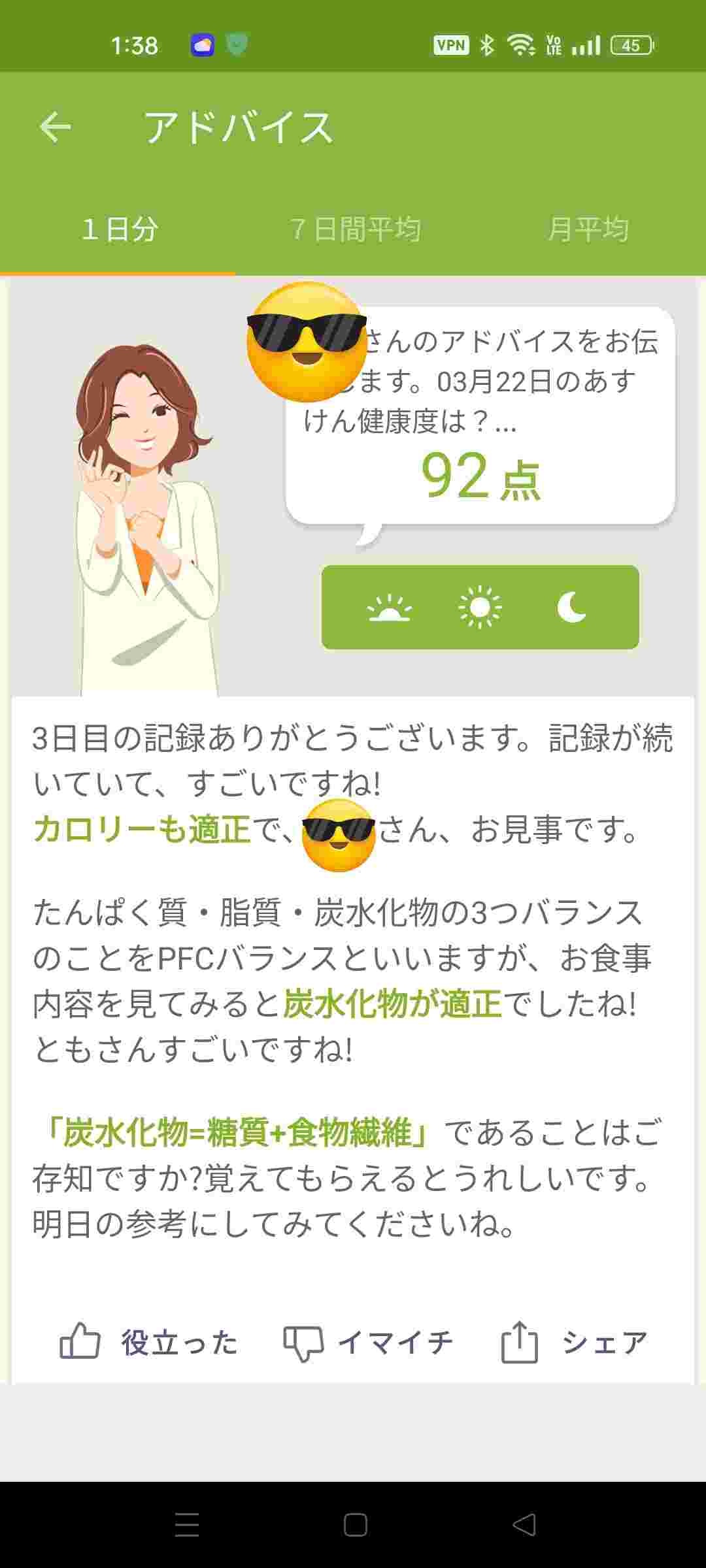Switch to the 7日間平均 tab
The width and height of the screenshot is (706, 1568).
pyautogui.click(x=355, y=229)
